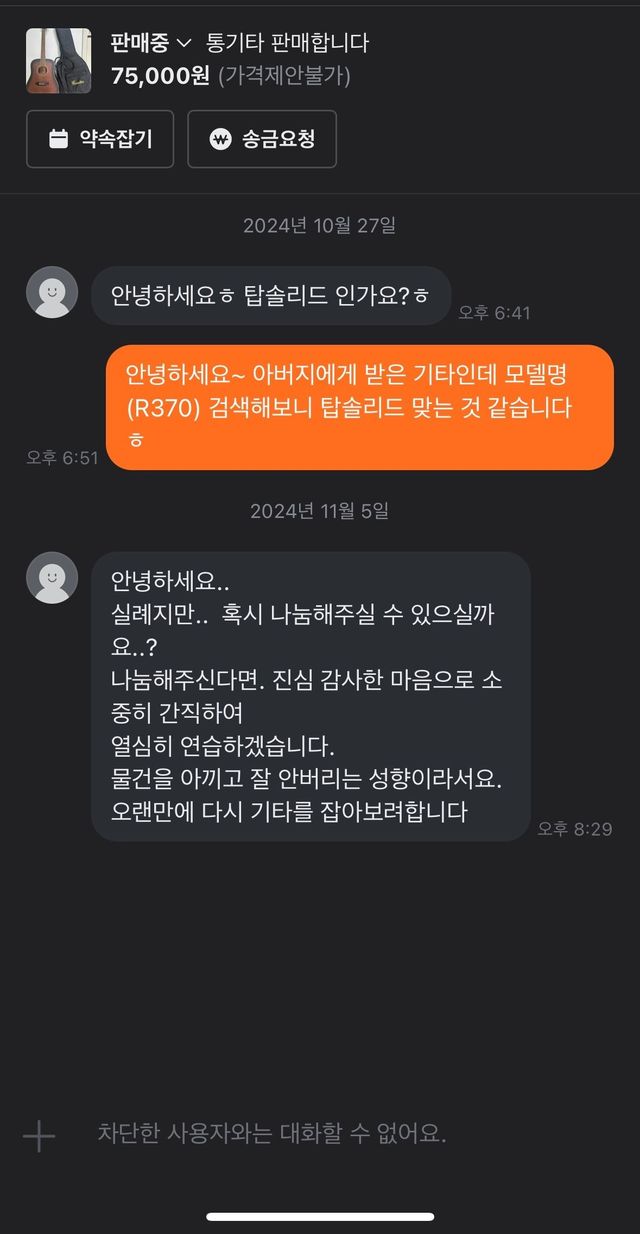Viewport: 640px width, 1234px height.
Task: Open the plus attachment menu
Action: pyautogui.click(x=39, y=1136)
